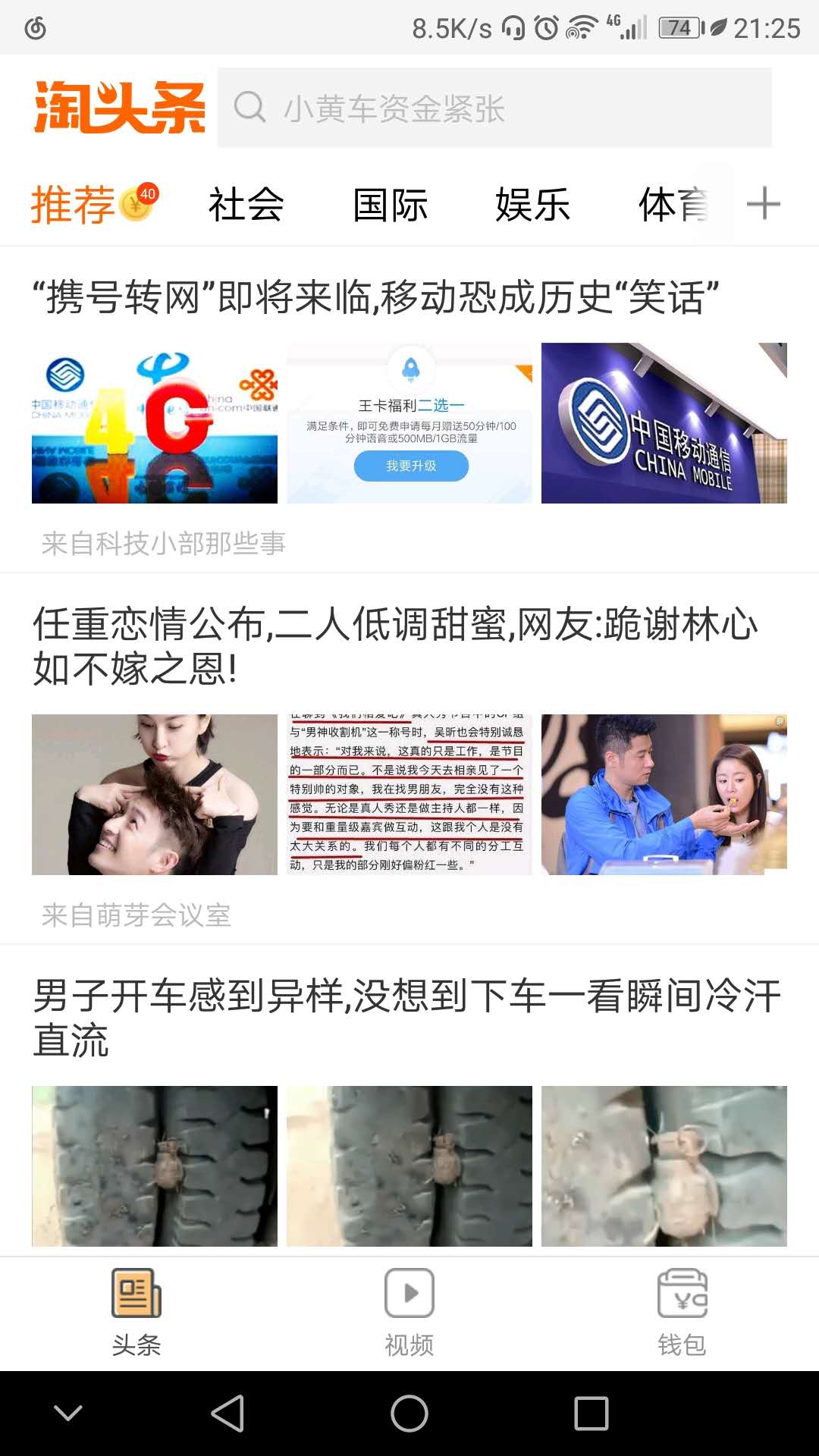Open the 男子开车感到异样 article
The height and width of the screenshot is (1456, 819).
(x=406, y=1017)
